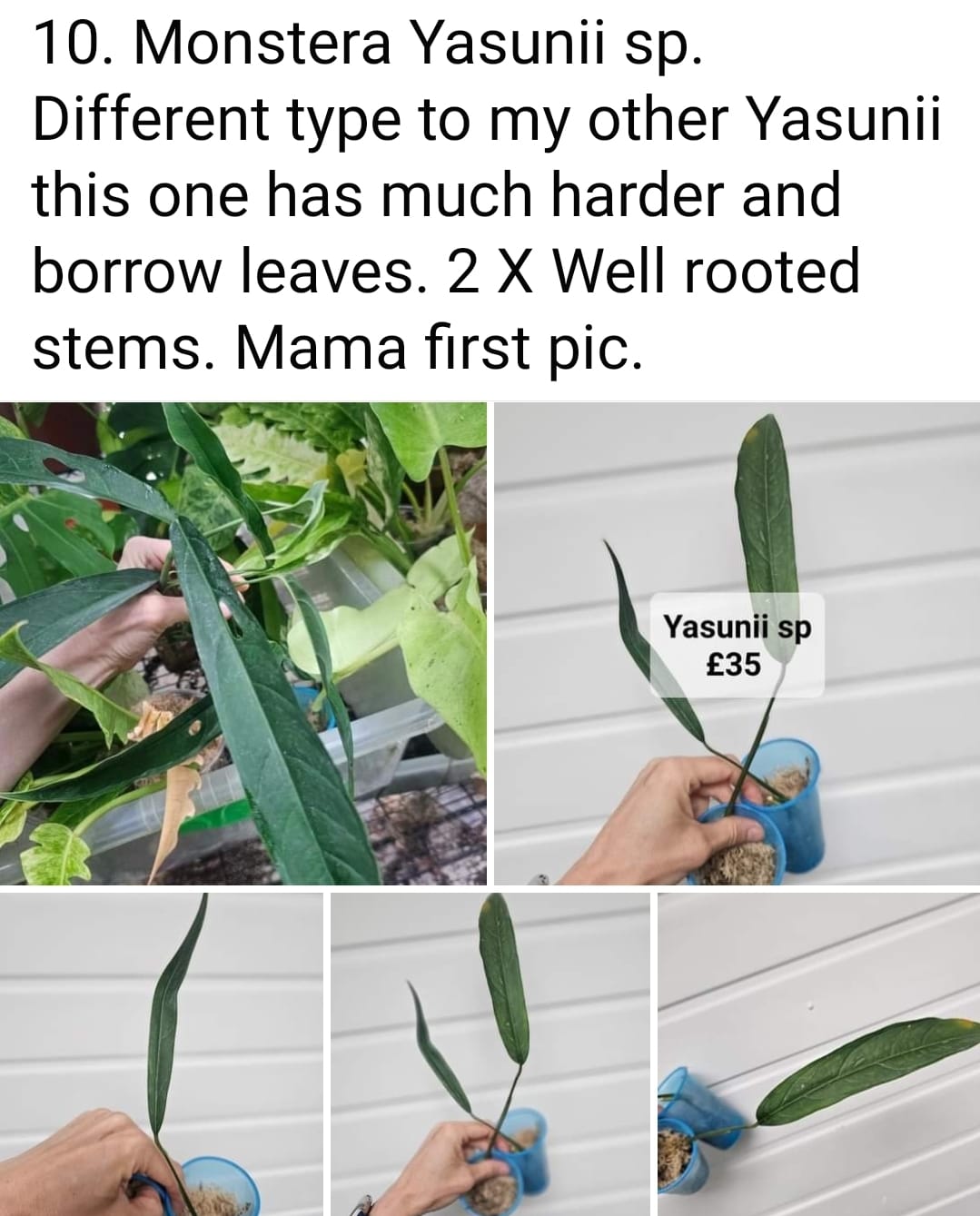Open the bottom-row photo of the two-leaf cutting

click(490, 1053)
